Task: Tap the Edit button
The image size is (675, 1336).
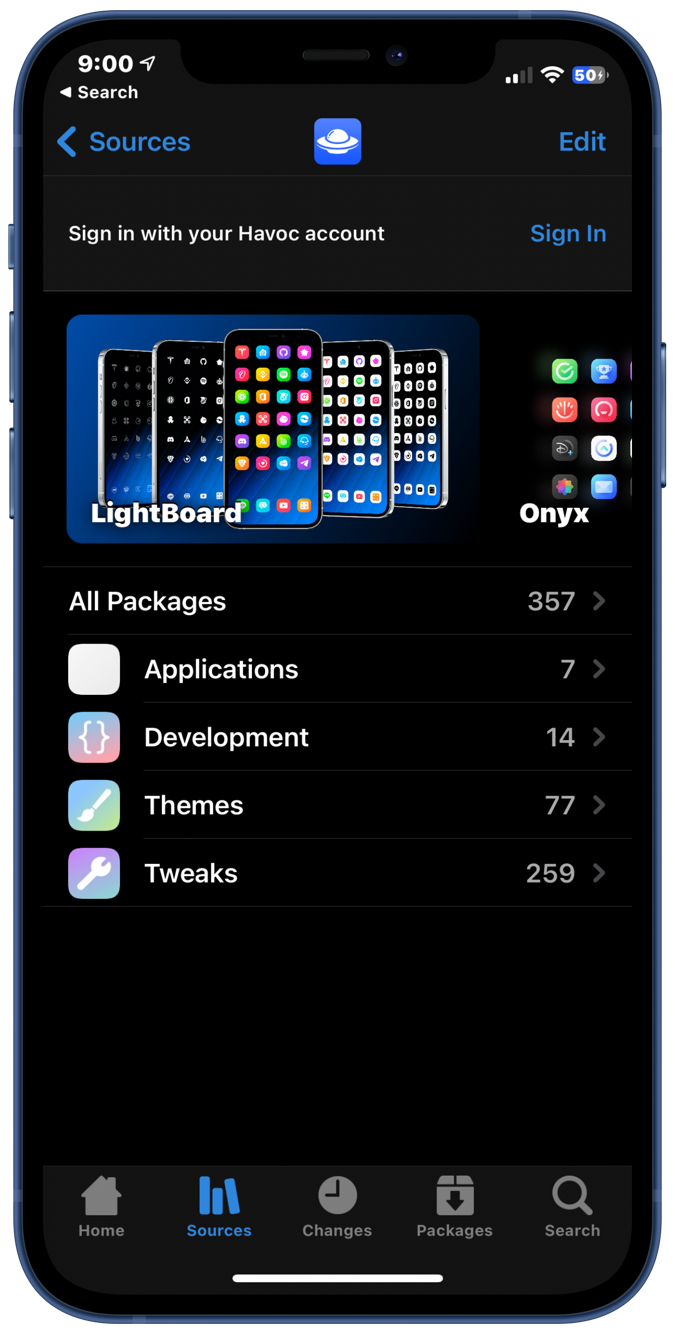Action: pos(582,142)
